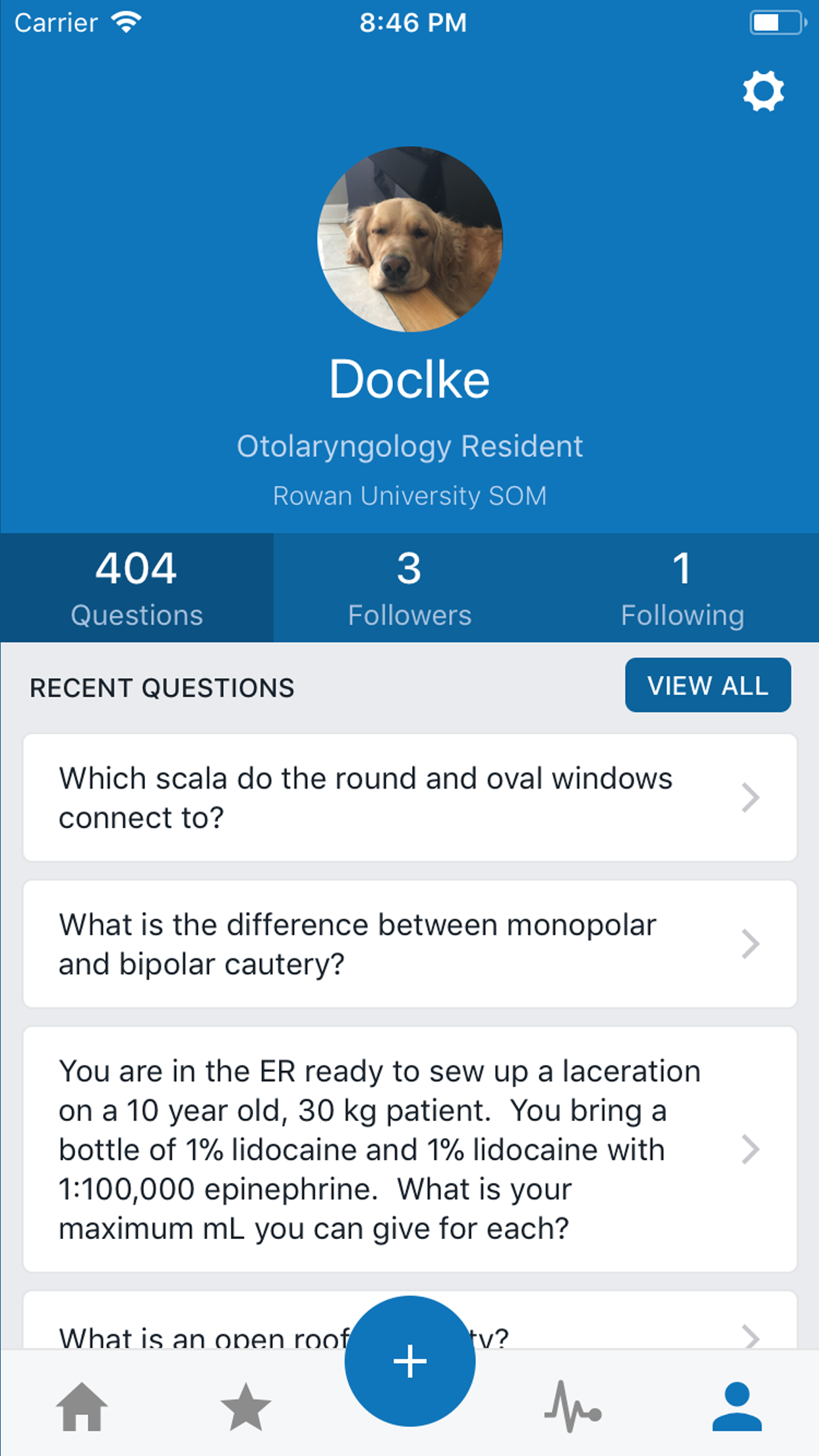Select the profile person tab

(x=737, y=1407)
